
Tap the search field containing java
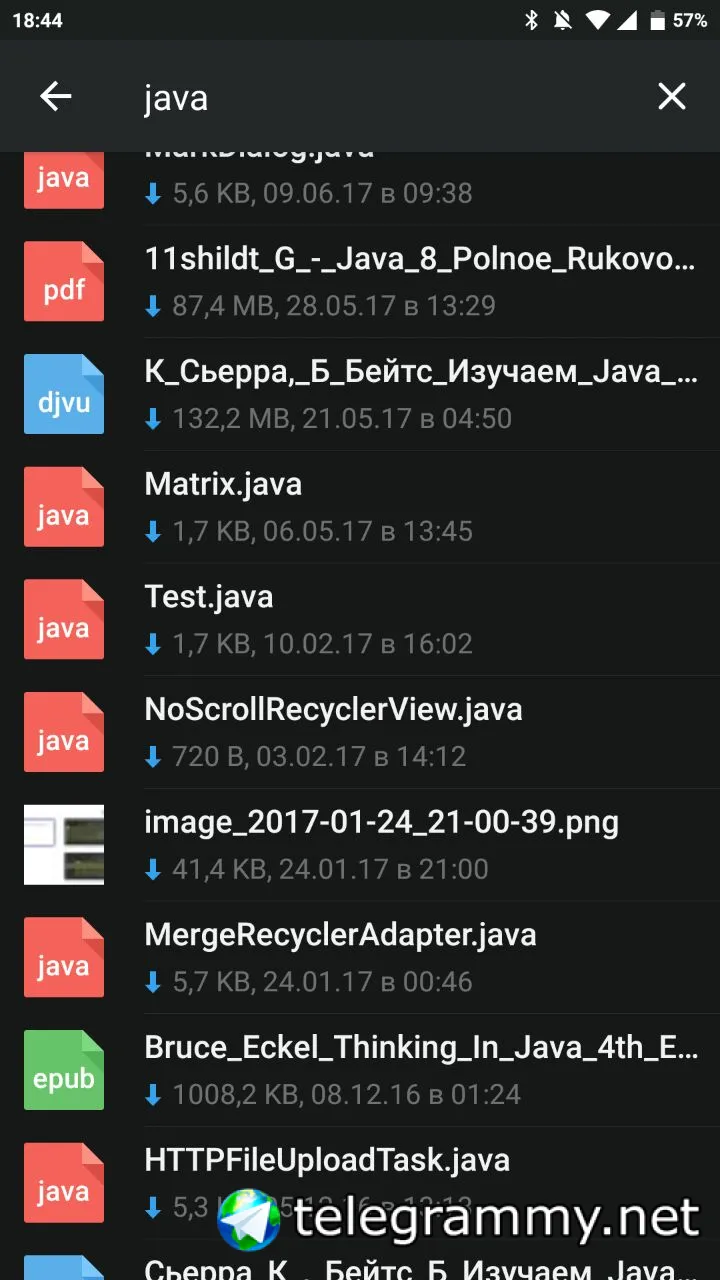(380, 98)
